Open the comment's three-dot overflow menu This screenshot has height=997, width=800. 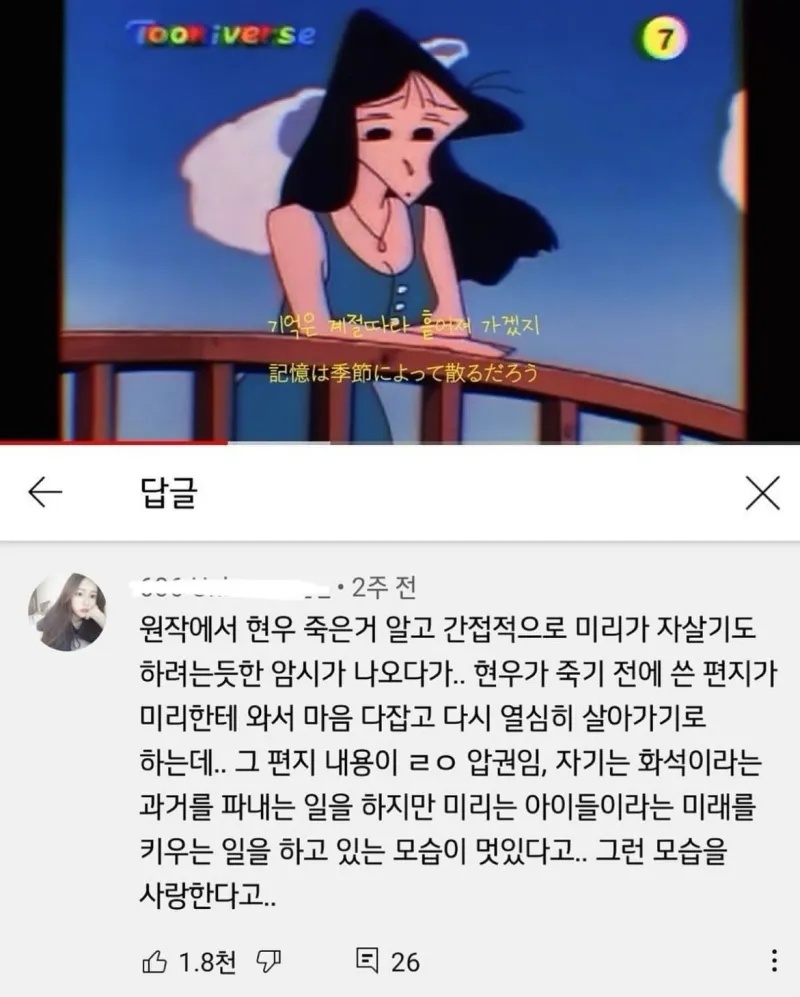774,962
